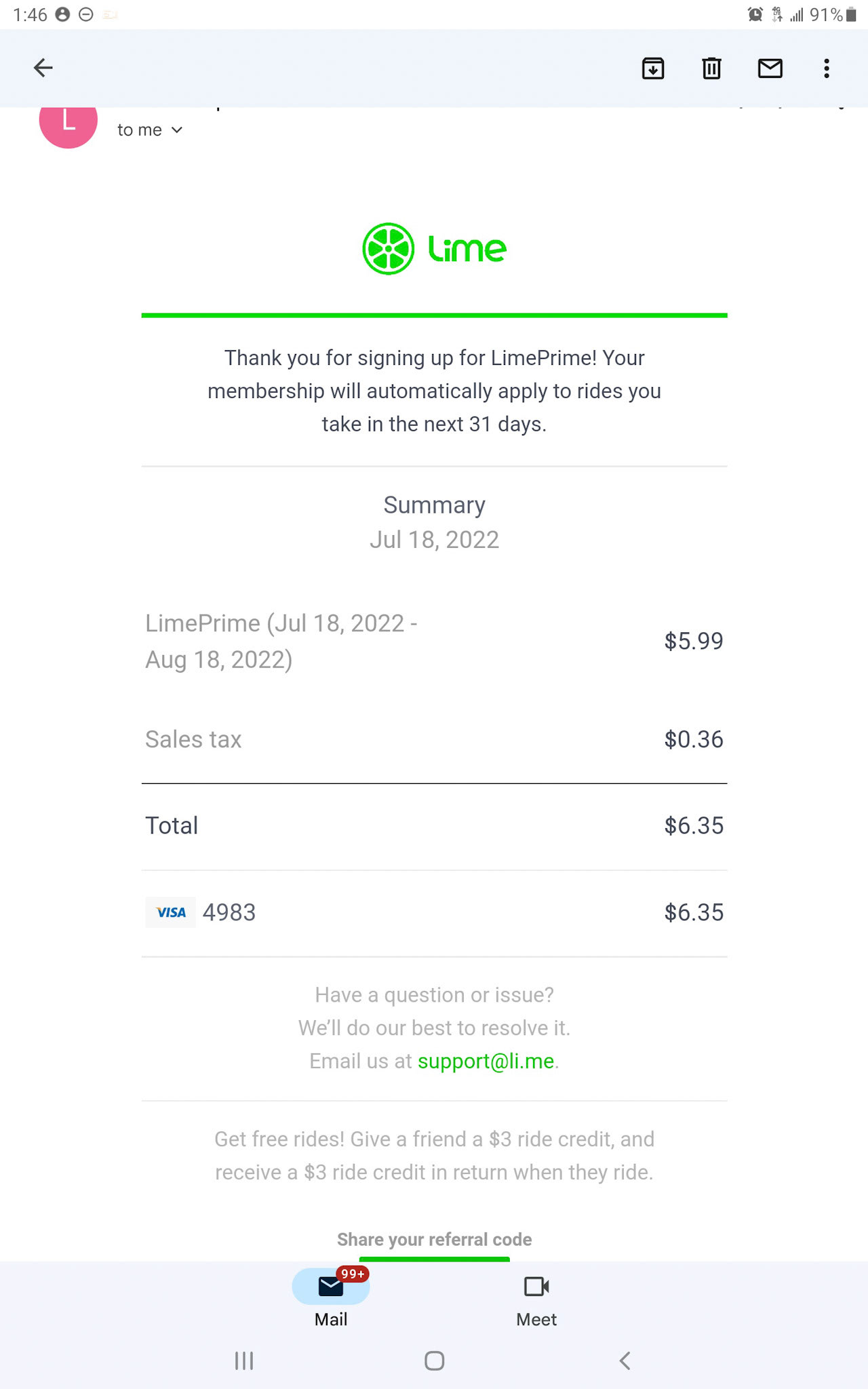Tap the system home button
Viewport: 868px width, 1389px height.
434,1361
